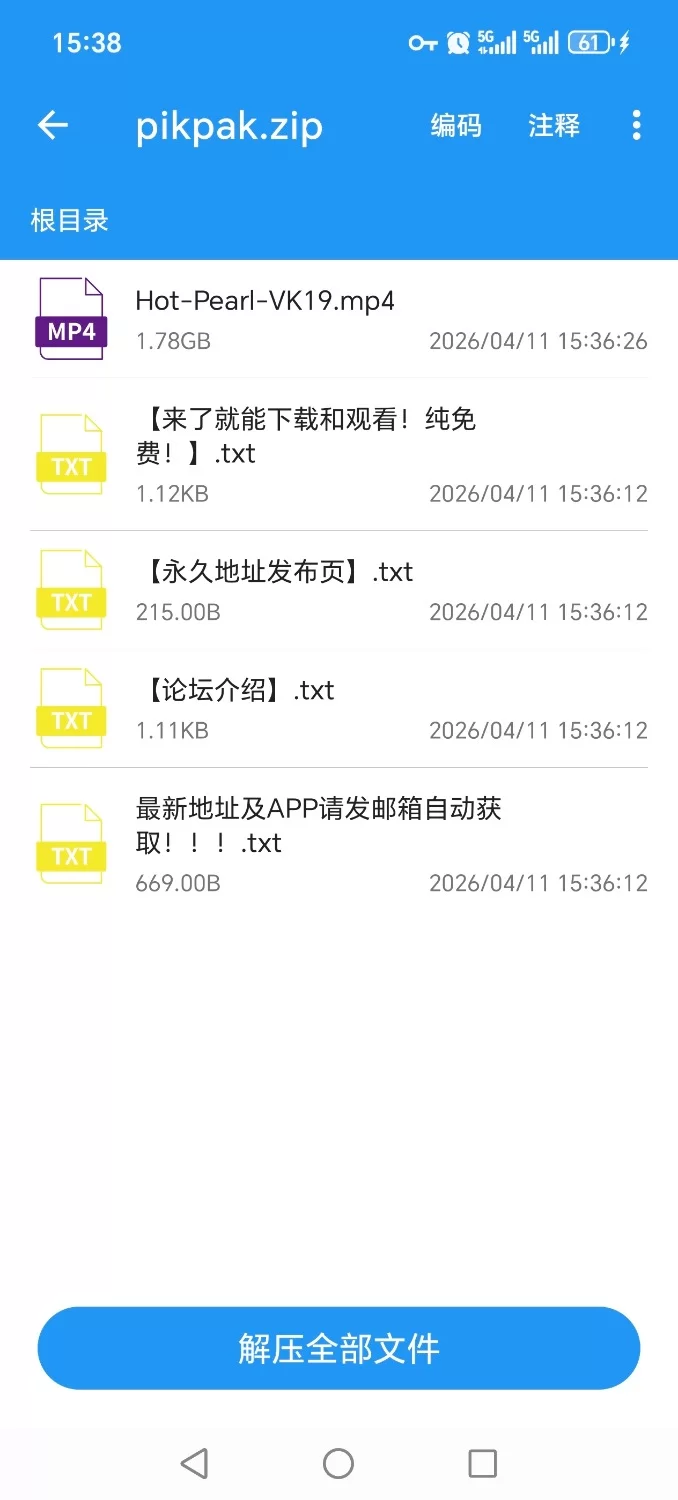Open the system recent apps view
This screenshot has height=1500, width=678.
pyautogui.click(x=483, y=1464)
